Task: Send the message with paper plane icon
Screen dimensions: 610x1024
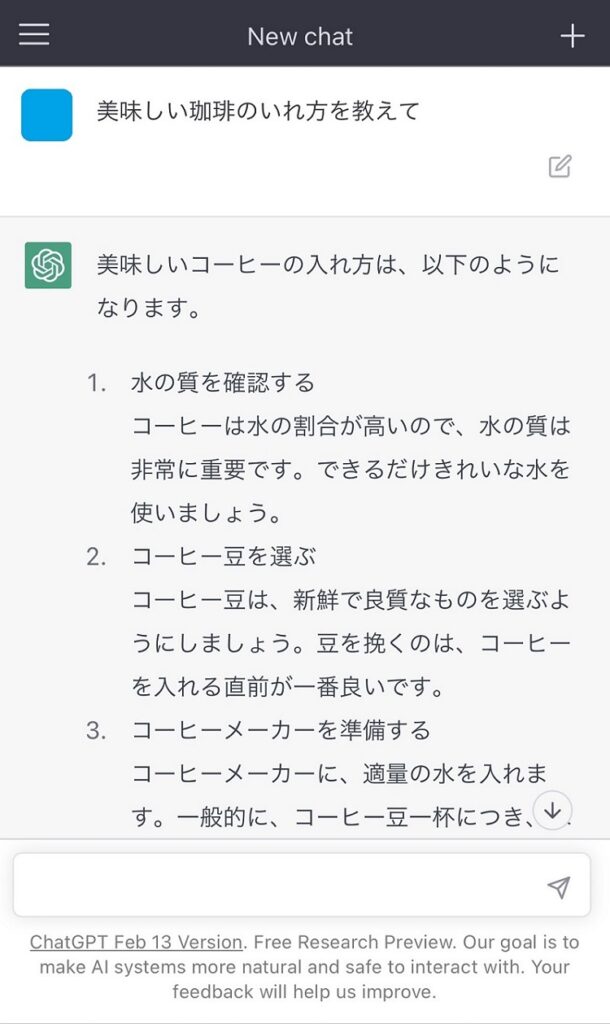Action: pos(558,887)
